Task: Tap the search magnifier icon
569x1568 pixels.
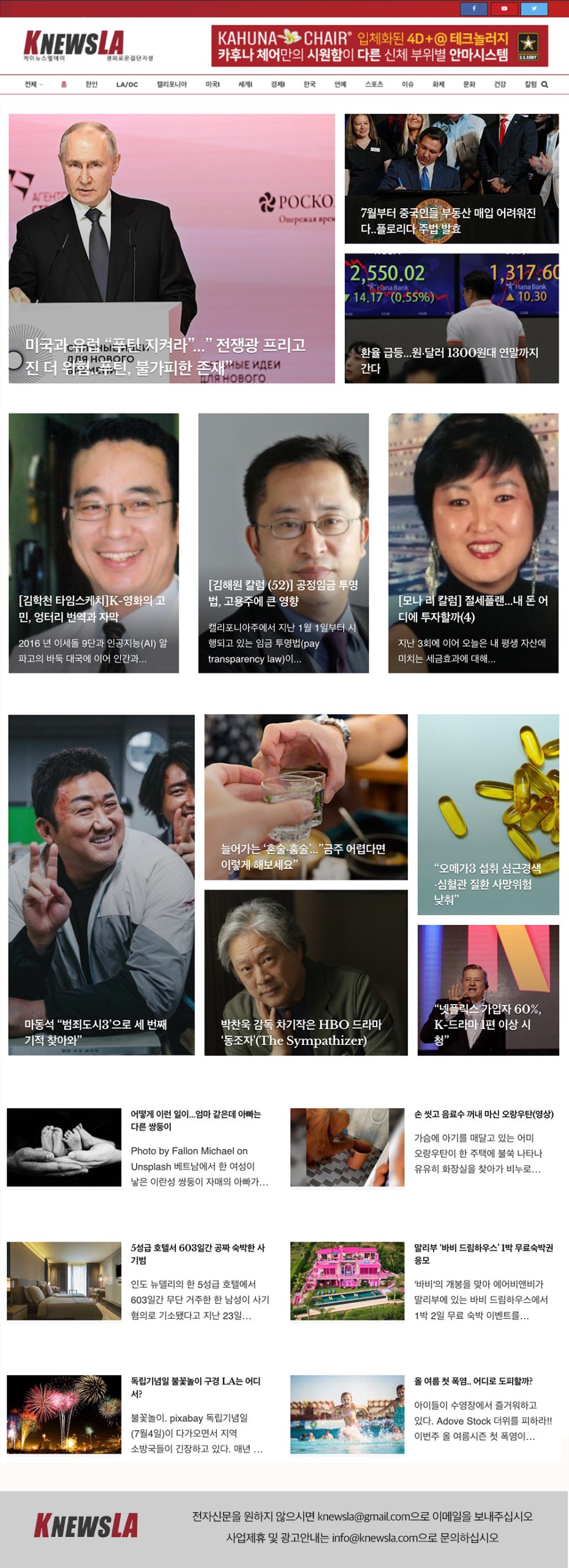Action: click(545, 85)
